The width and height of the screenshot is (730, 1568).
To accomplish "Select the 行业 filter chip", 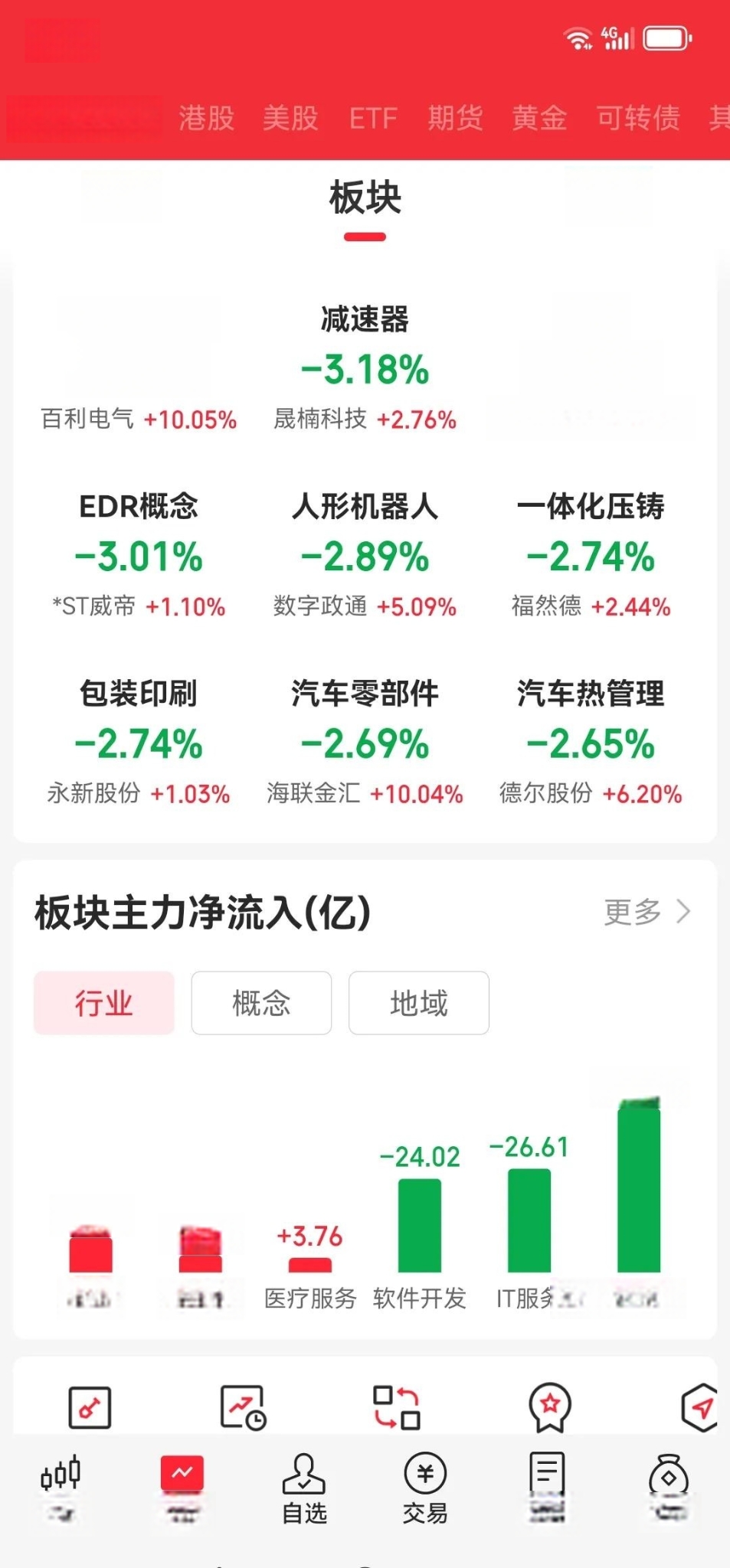I will pos(104,1003).
